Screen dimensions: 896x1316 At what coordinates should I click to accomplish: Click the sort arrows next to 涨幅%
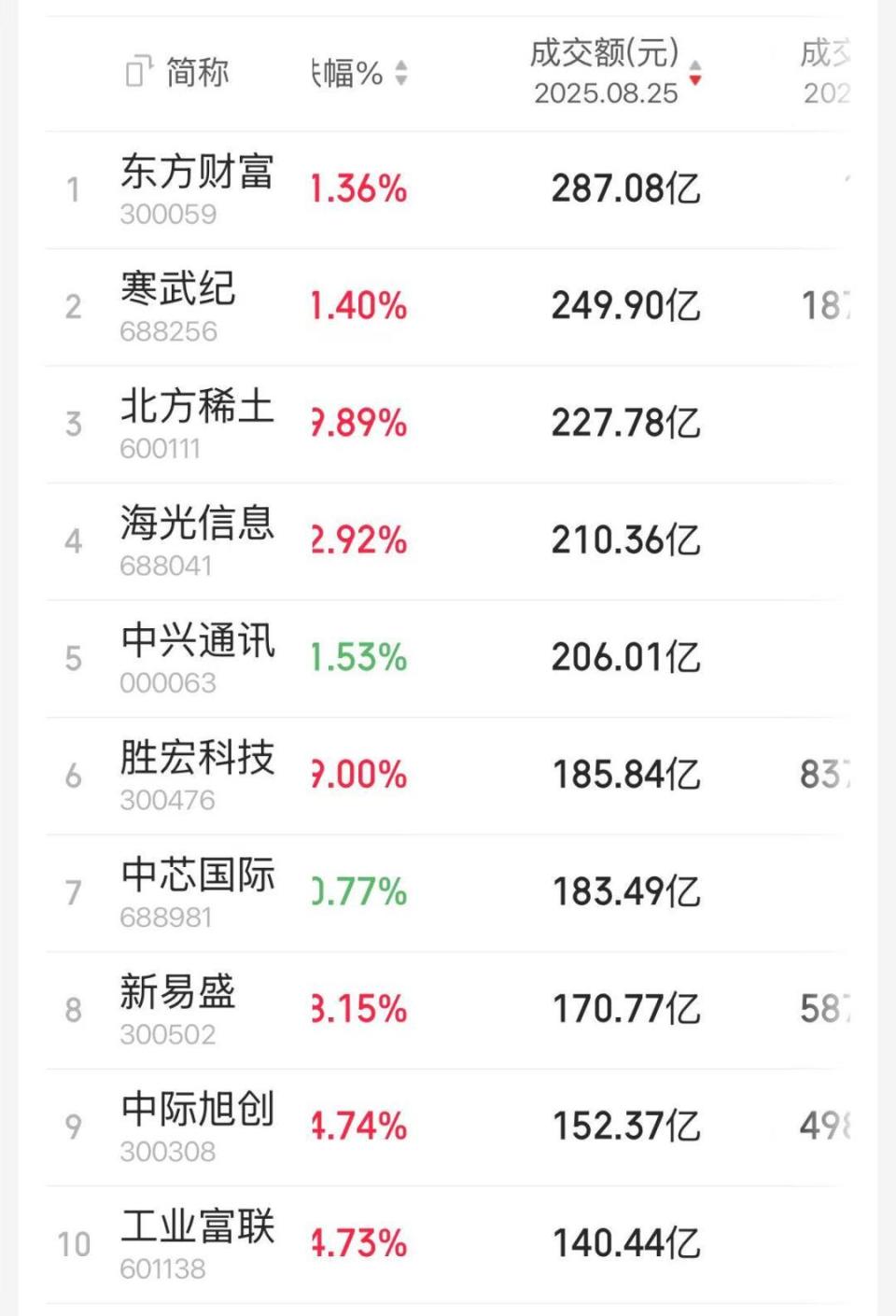point(401,73)
